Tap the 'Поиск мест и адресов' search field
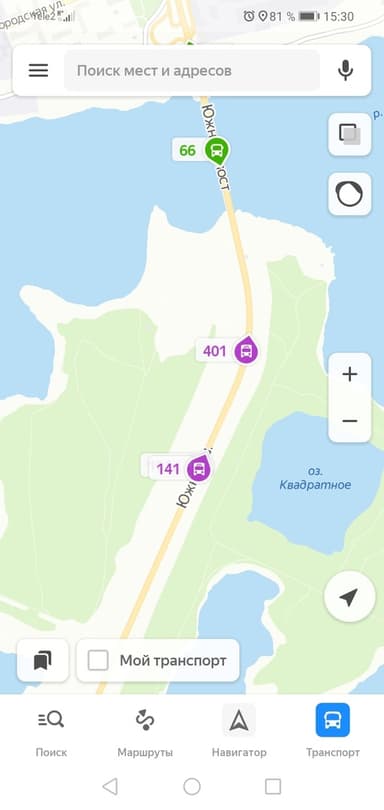384x810 pixels. point(192,71)
